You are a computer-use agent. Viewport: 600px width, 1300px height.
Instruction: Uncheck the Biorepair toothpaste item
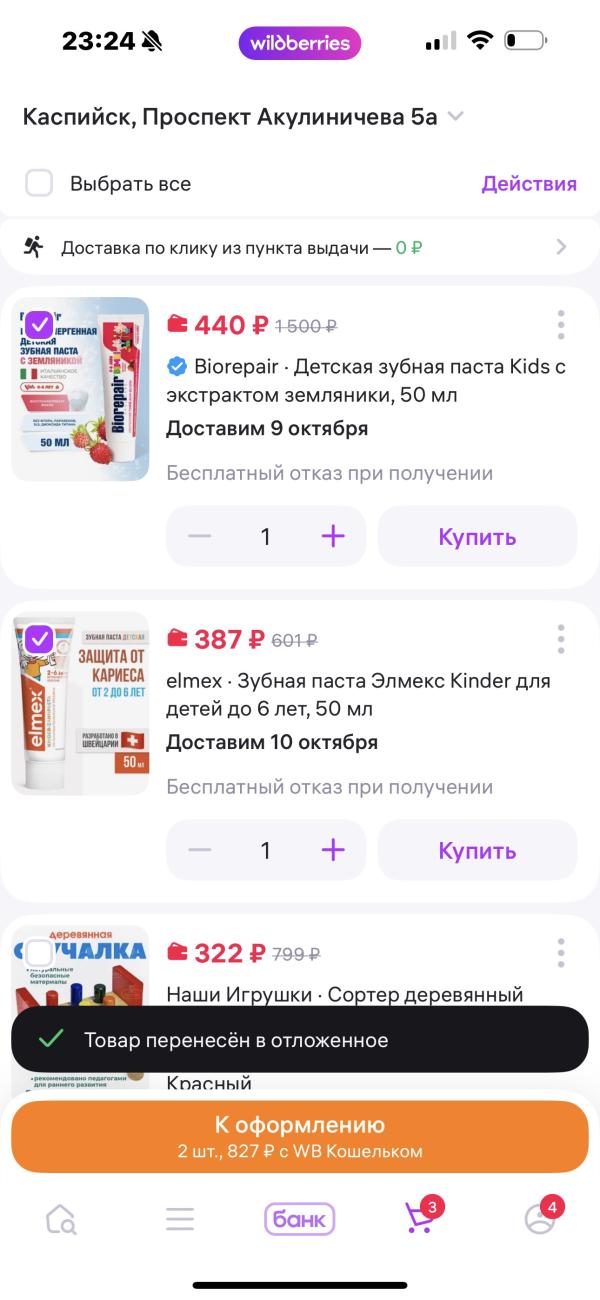click(x=39, y=324)
